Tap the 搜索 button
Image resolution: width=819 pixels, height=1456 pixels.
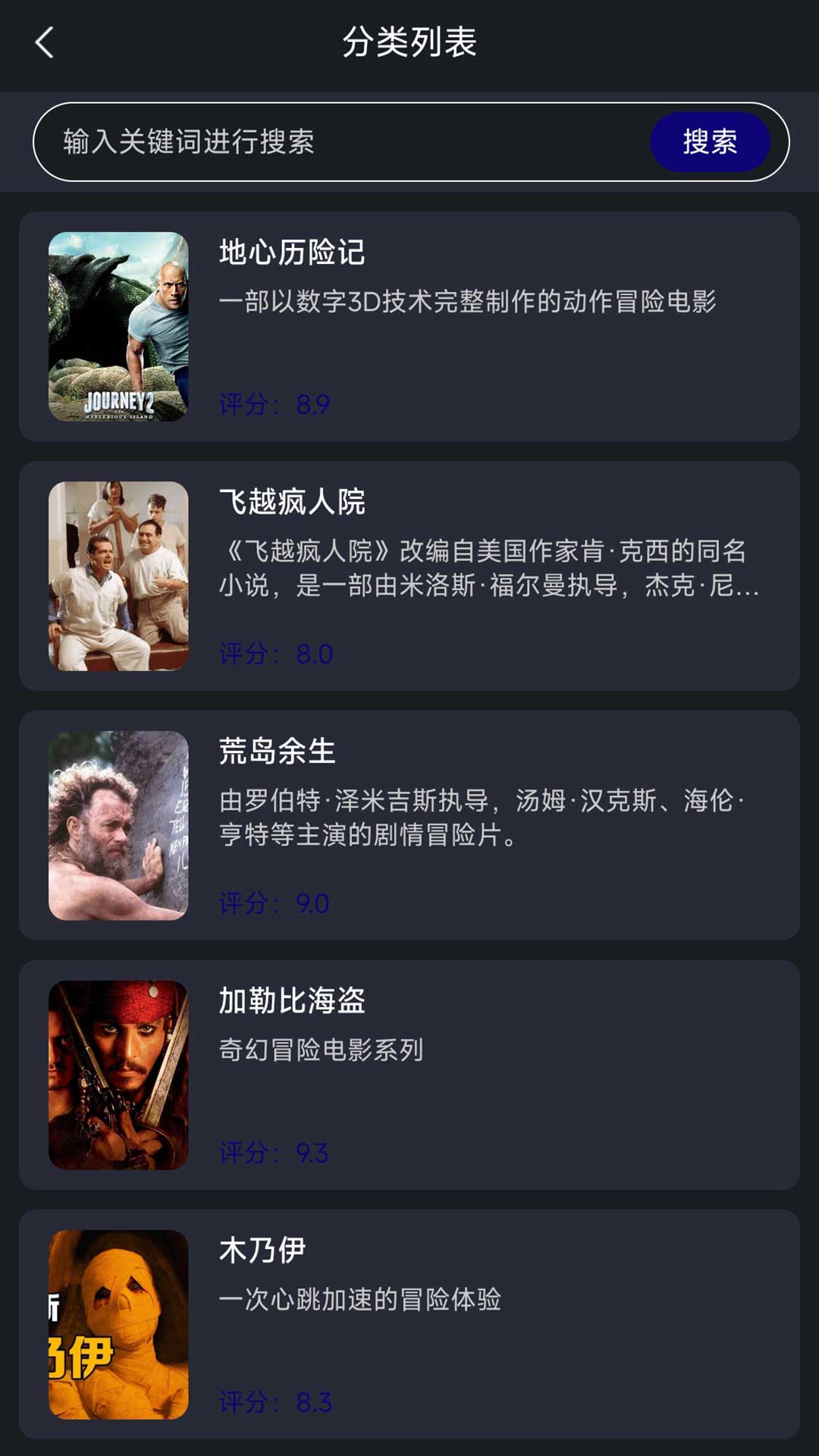click(709, 142)
